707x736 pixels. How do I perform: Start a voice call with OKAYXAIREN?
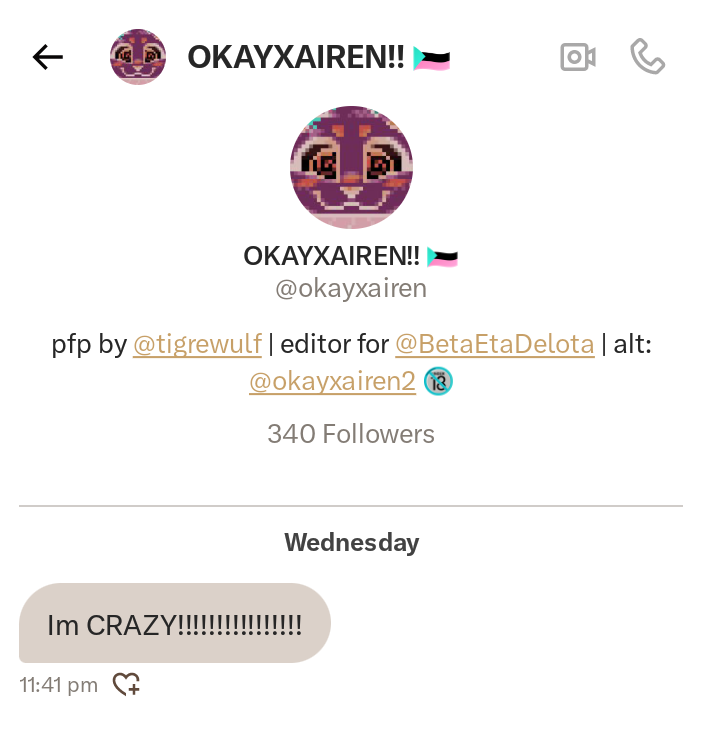[648, 57]
